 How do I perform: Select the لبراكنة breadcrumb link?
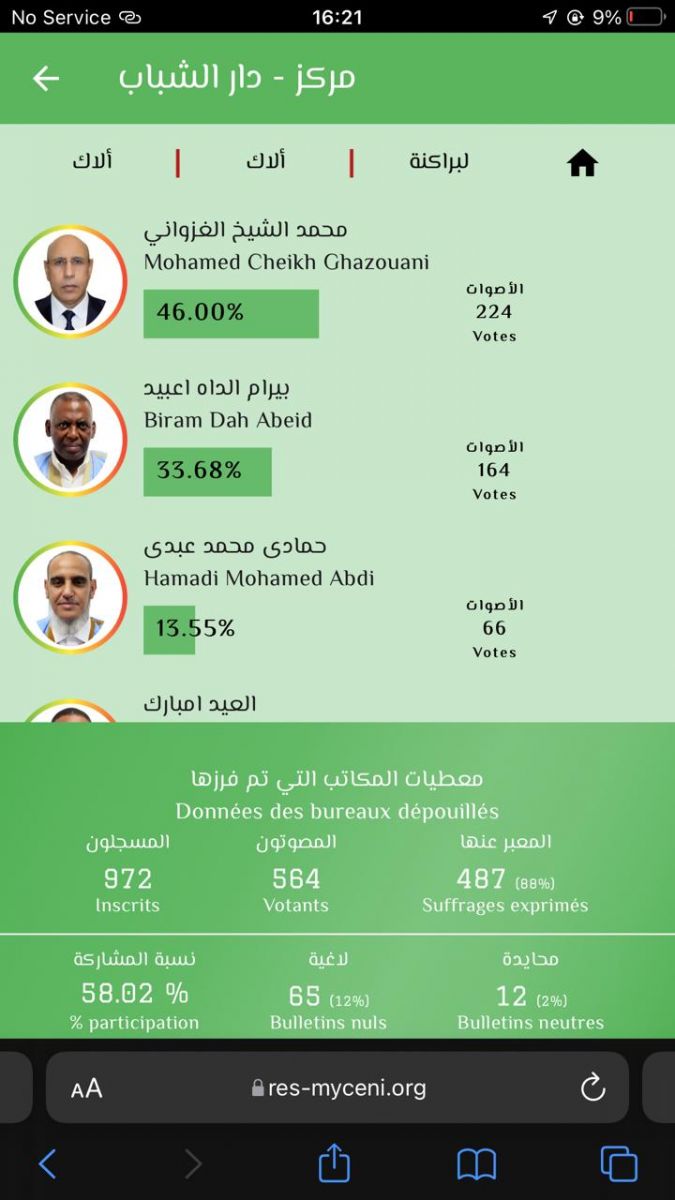[x=439, y=161]
